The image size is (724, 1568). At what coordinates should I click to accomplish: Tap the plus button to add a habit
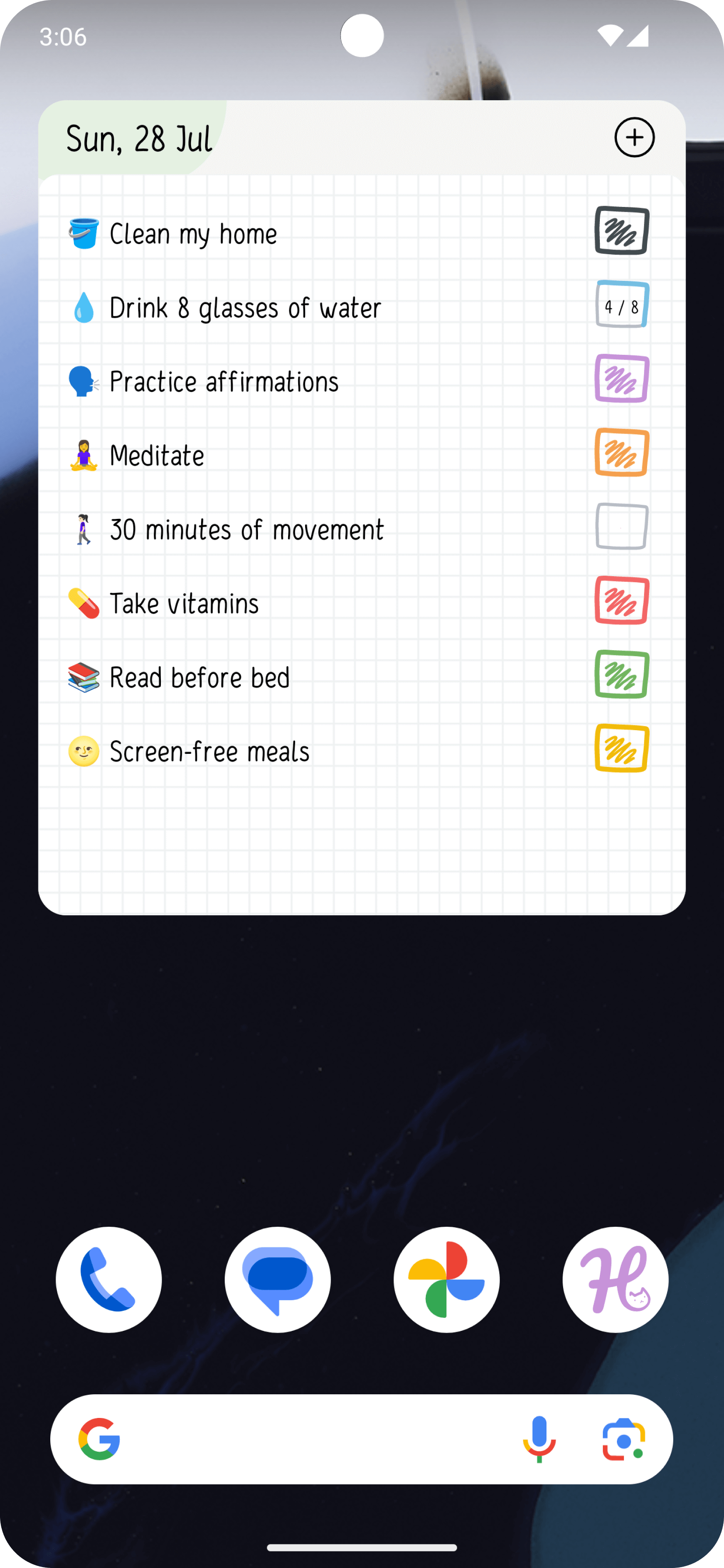(634, 137)
